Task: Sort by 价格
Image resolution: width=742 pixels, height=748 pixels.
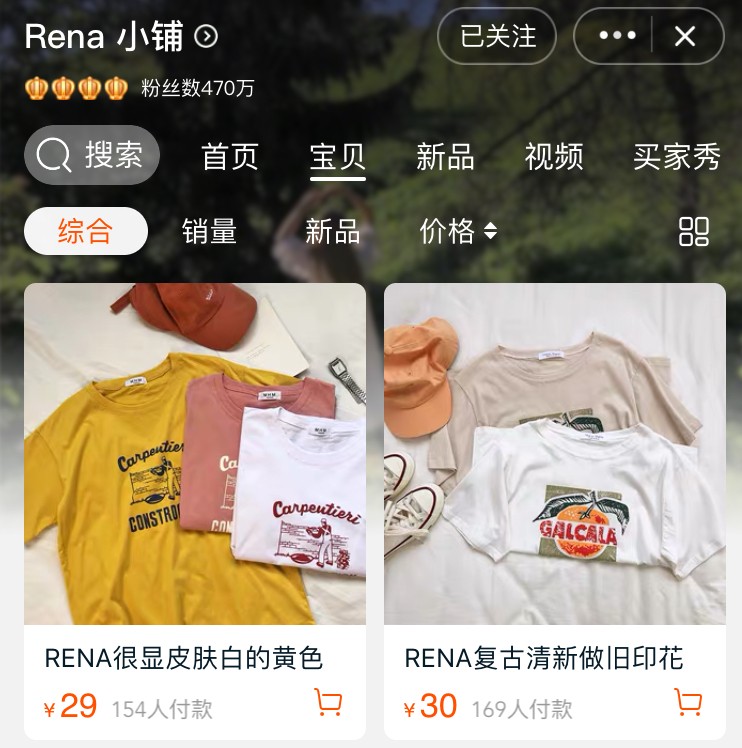Action: (457, 231)
